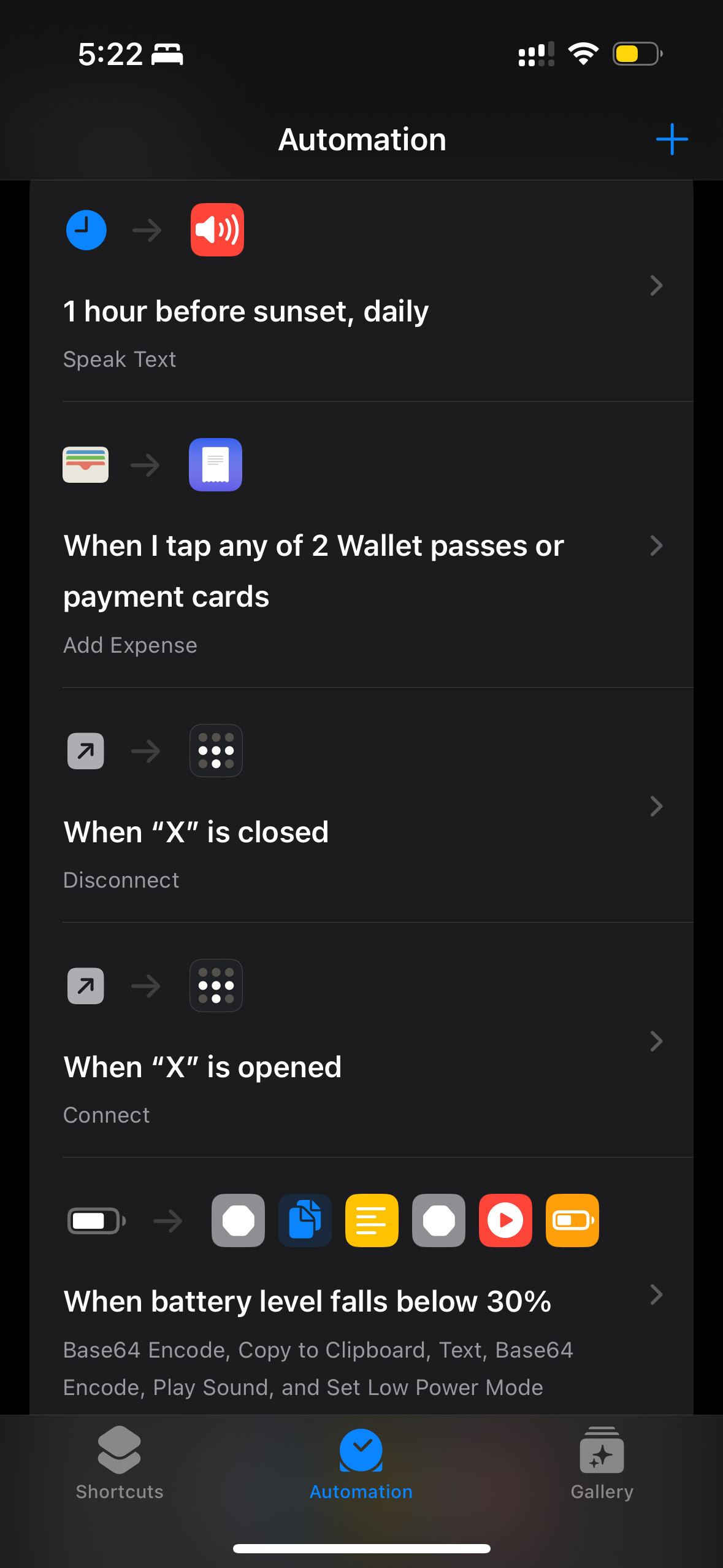The image size is (723, 1568).
Task: Add a new automation with plus icon
Action: tap(671, 139)
